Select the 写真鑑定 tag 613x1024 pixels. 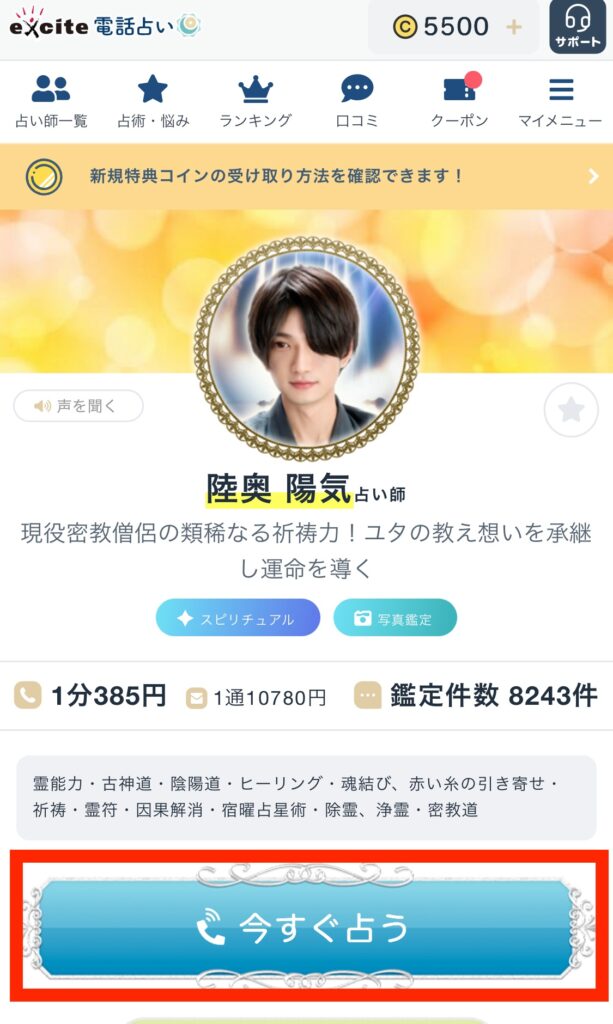pyautogui.click(x=394, y=618)
